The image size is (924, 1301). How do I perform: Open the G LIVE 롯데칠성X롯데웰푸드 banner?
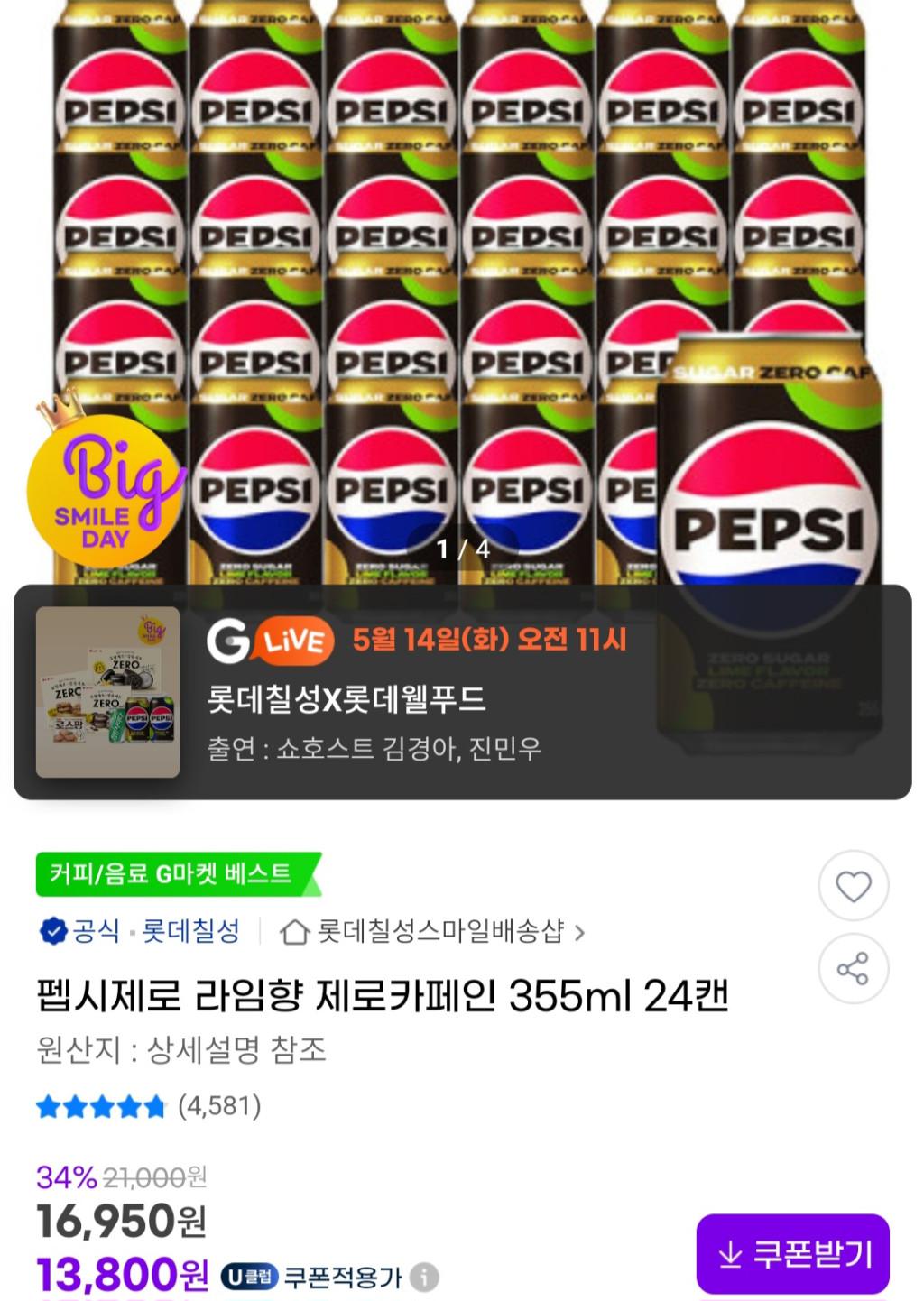[462, 692]
